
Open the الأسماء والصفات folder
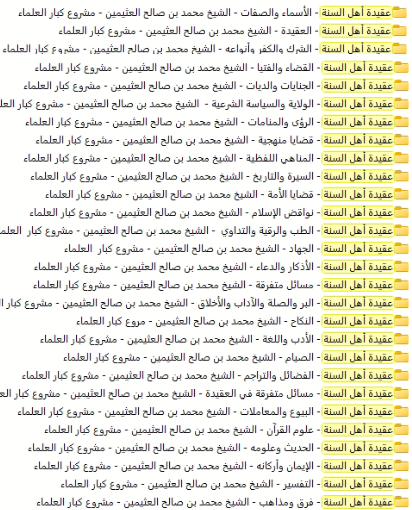(x=212, y=13)
